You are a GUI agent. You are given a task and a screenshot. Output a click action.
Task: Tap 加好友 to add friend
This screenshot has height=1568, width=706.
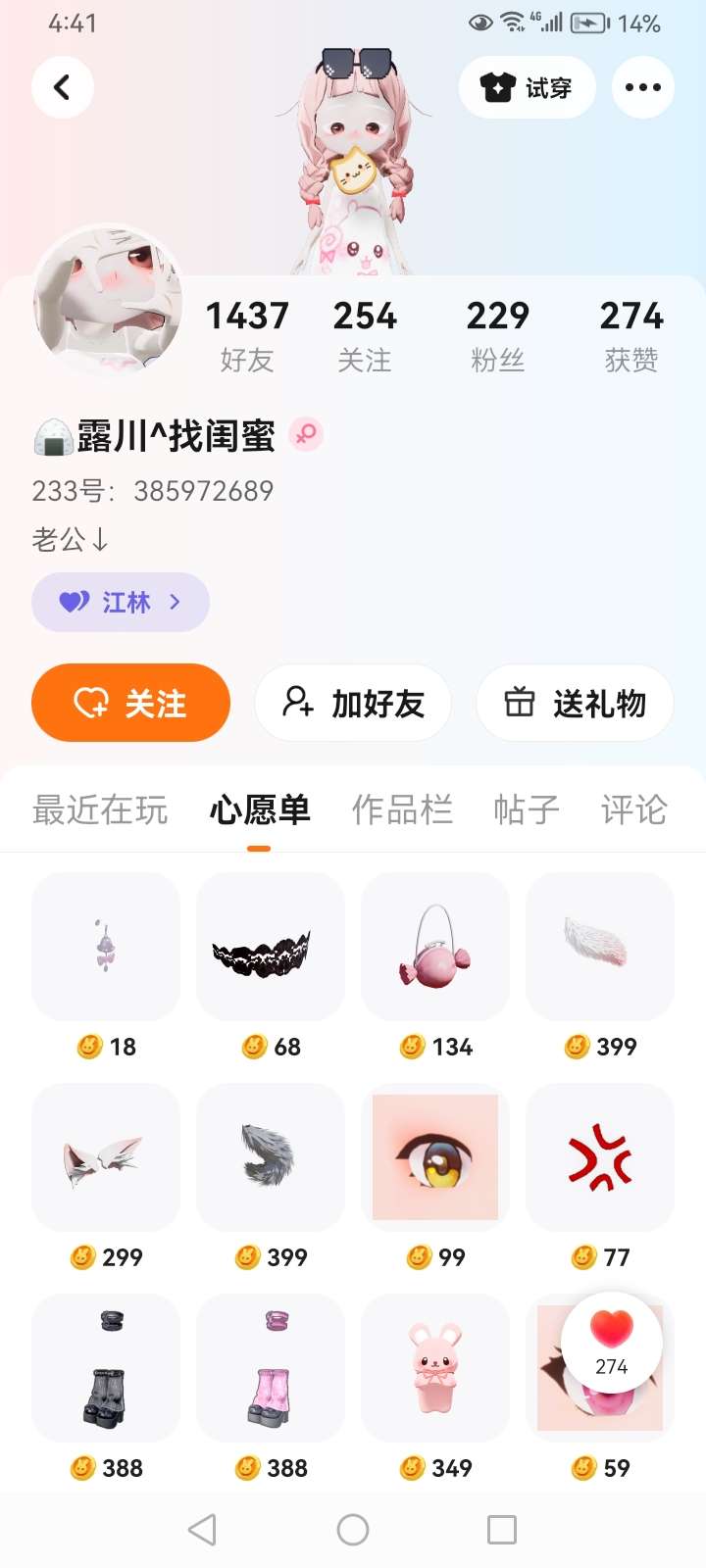coord(353,703)
